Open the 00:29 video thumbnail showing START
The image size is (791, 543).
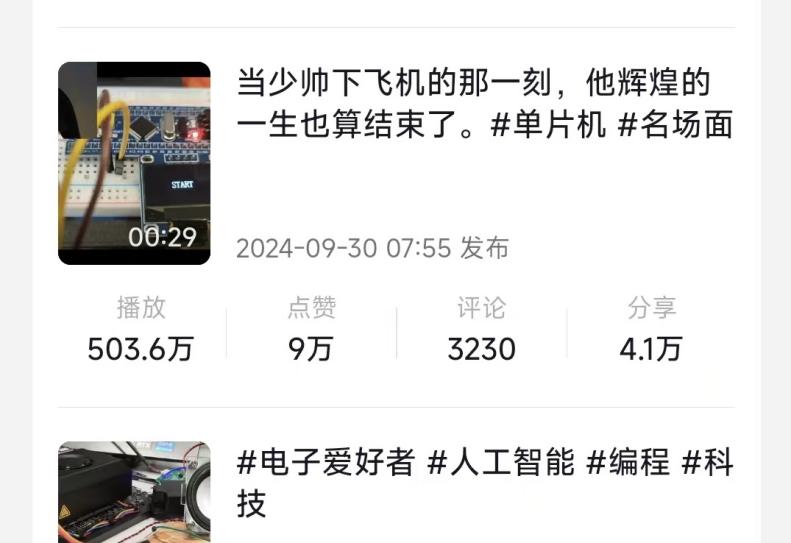(x=134, y=163)
